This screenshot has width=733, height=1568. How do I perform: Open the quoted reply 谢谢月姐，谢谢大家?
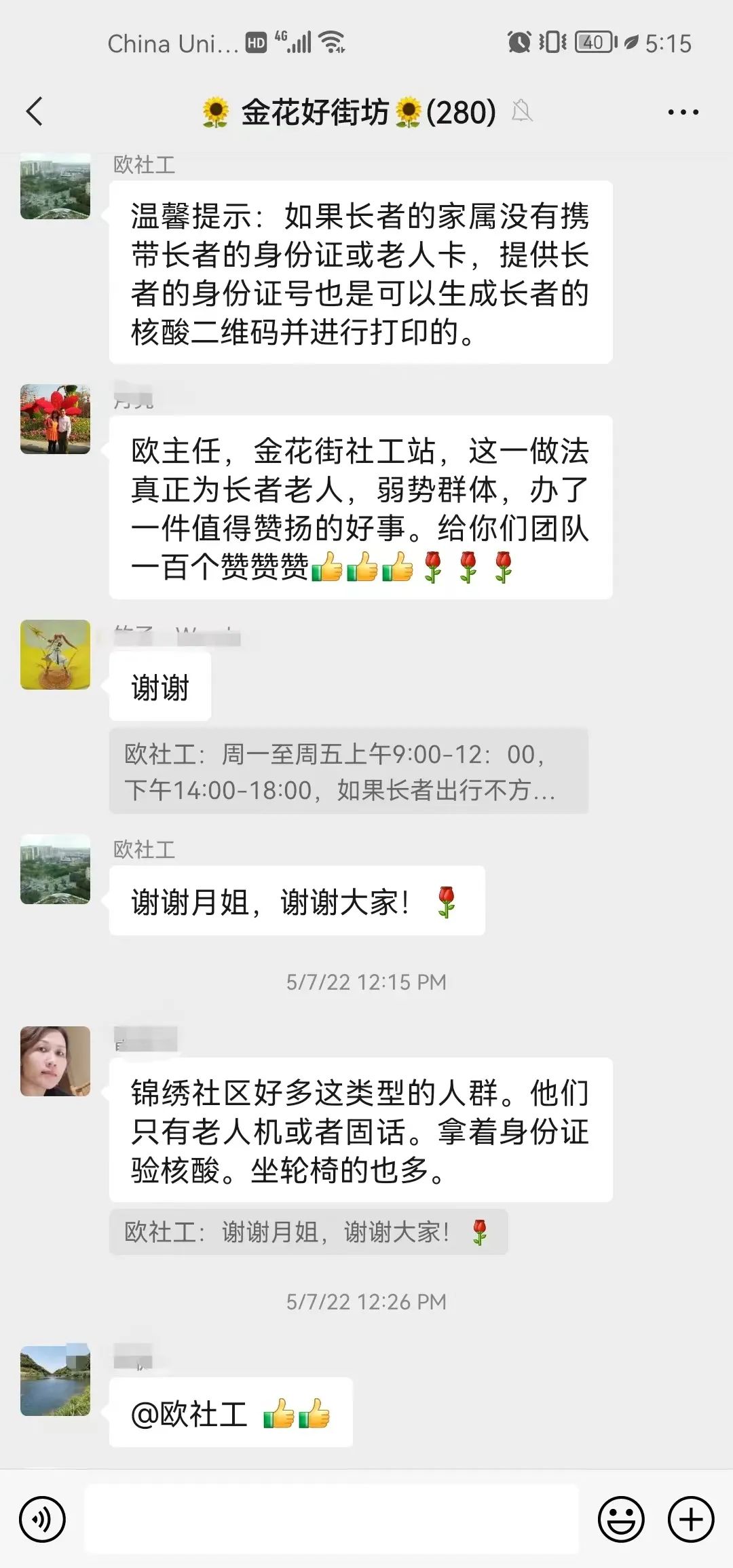click(x=308, y=1231)
